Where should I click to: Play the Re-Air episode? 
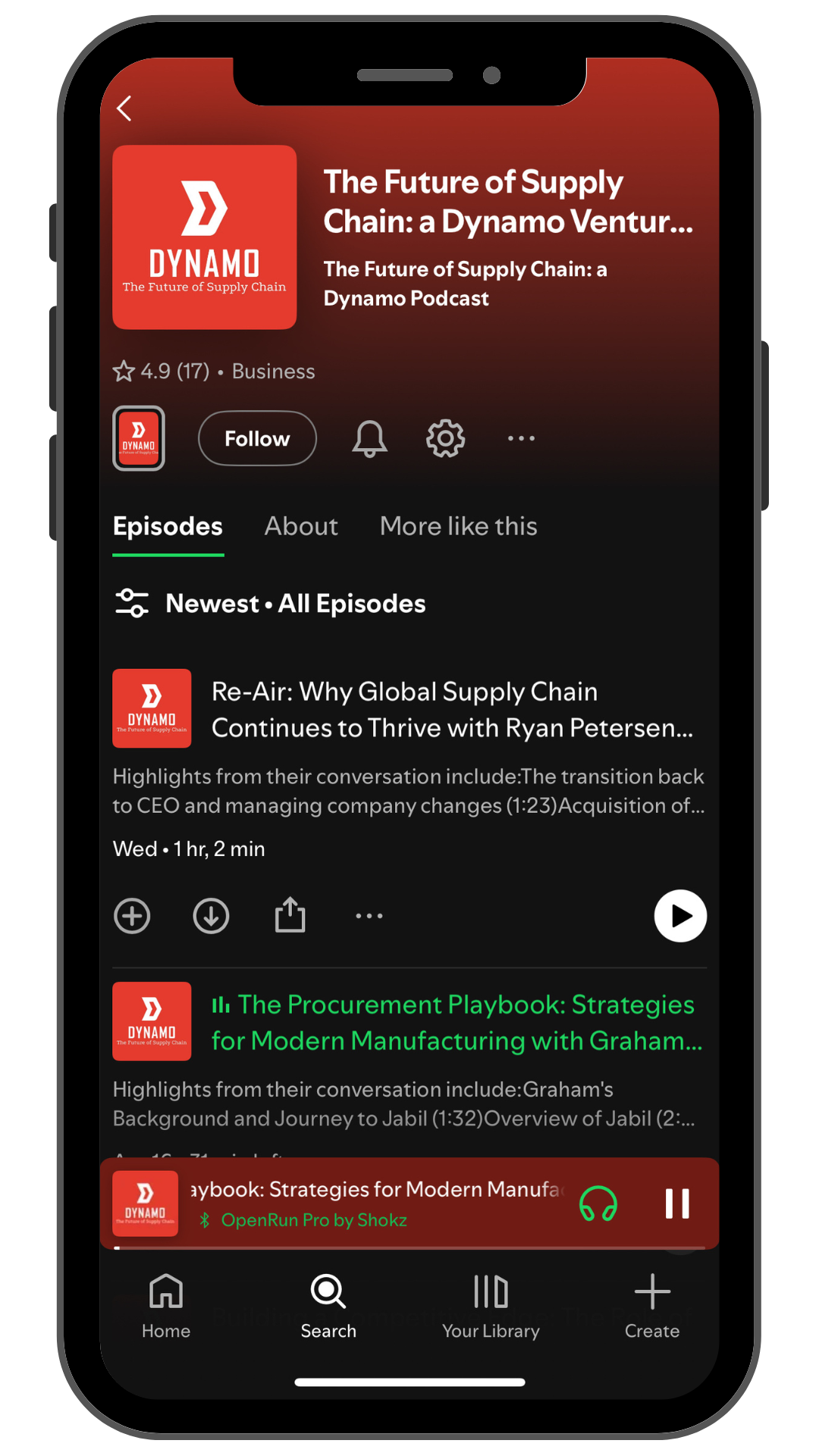click(x=680, y=916)
